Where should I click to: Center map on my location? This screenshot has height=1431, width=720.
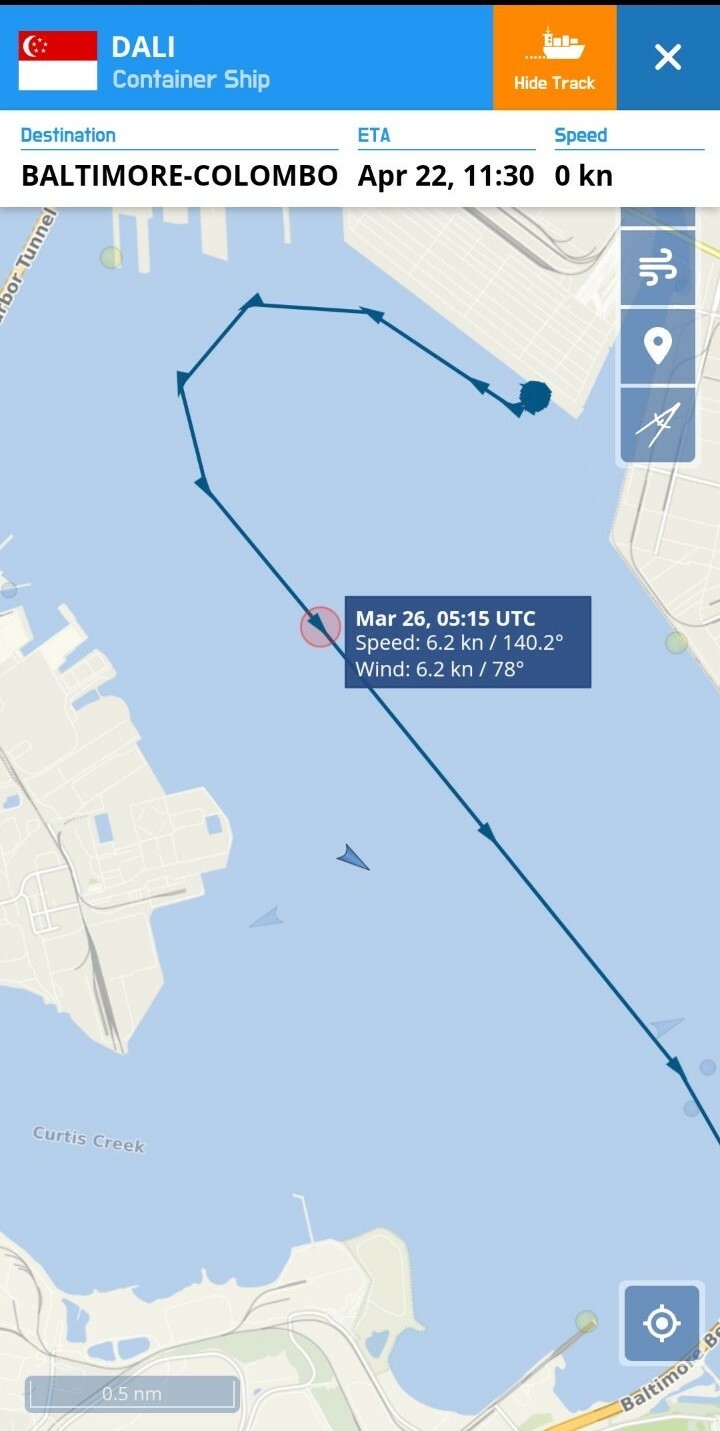[662, 1323]
